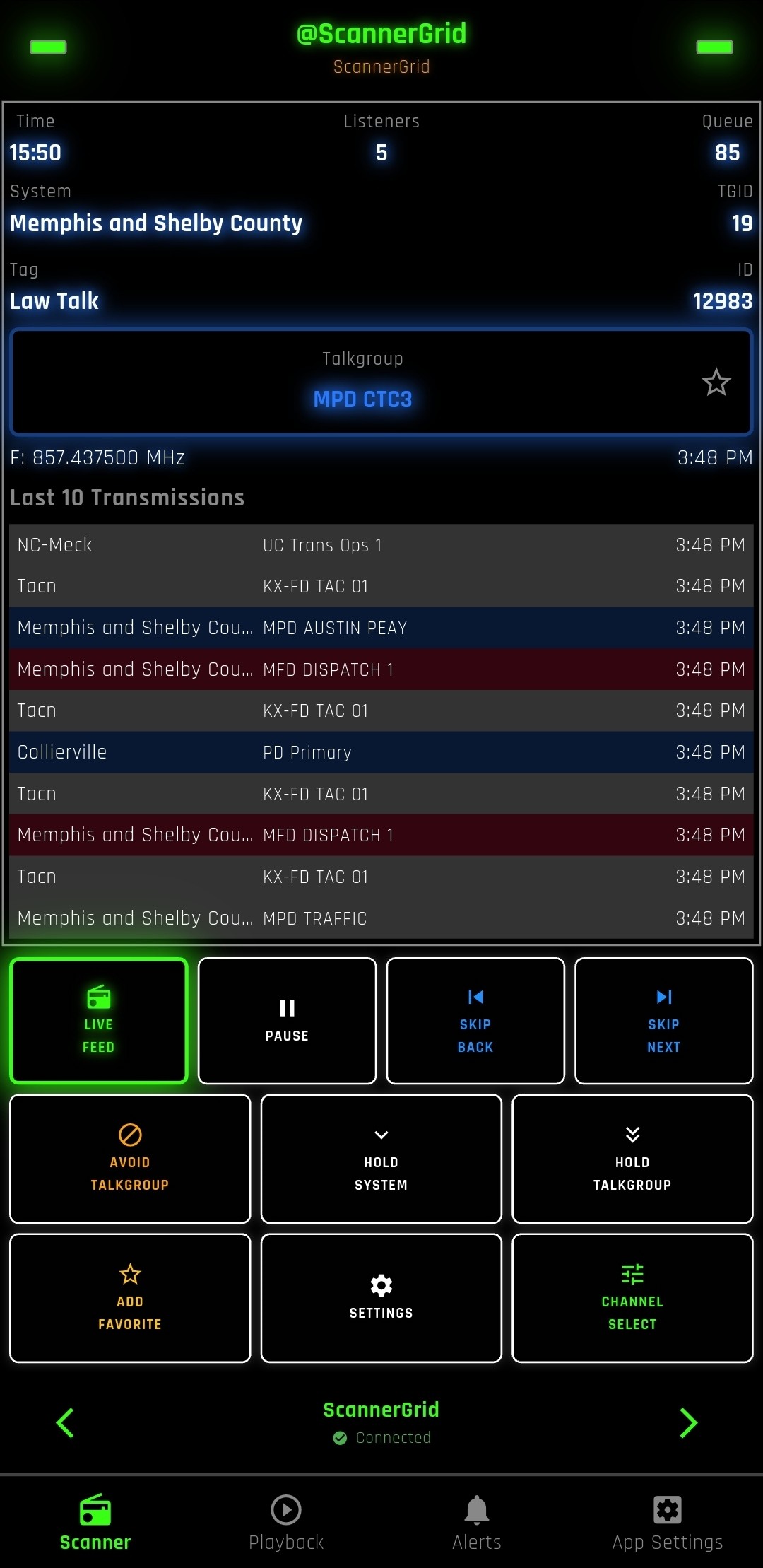Hold the current system
The height and width of the screenshot is (1568, 763).
(381, 1158)
